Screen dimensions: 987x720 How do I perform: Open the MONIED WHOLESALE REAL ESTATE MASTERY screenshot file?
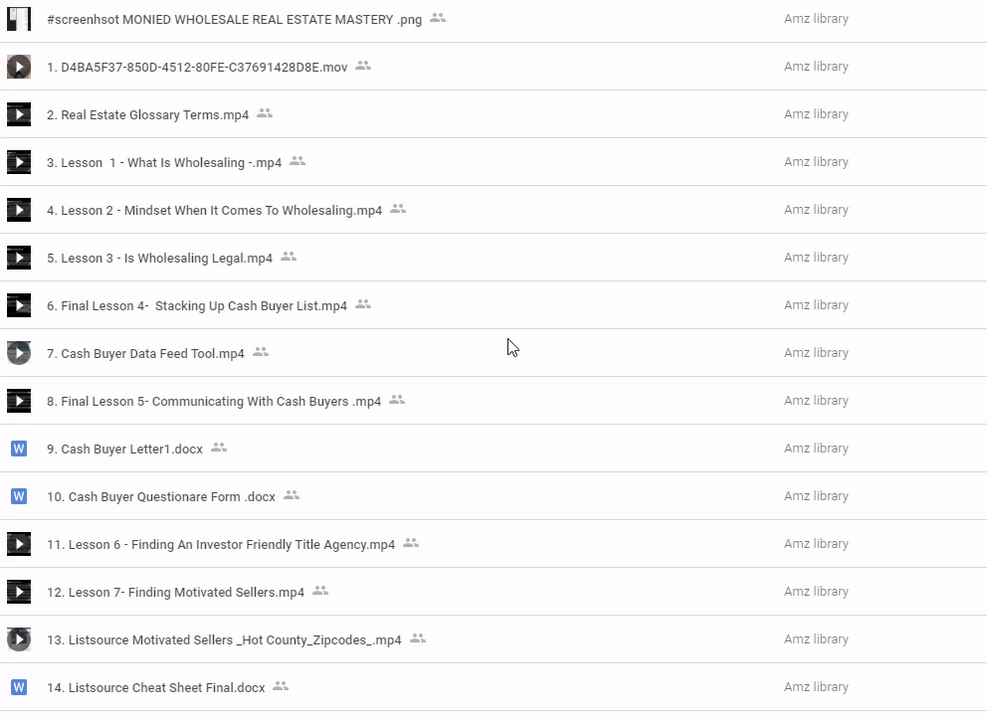point(234,19)
